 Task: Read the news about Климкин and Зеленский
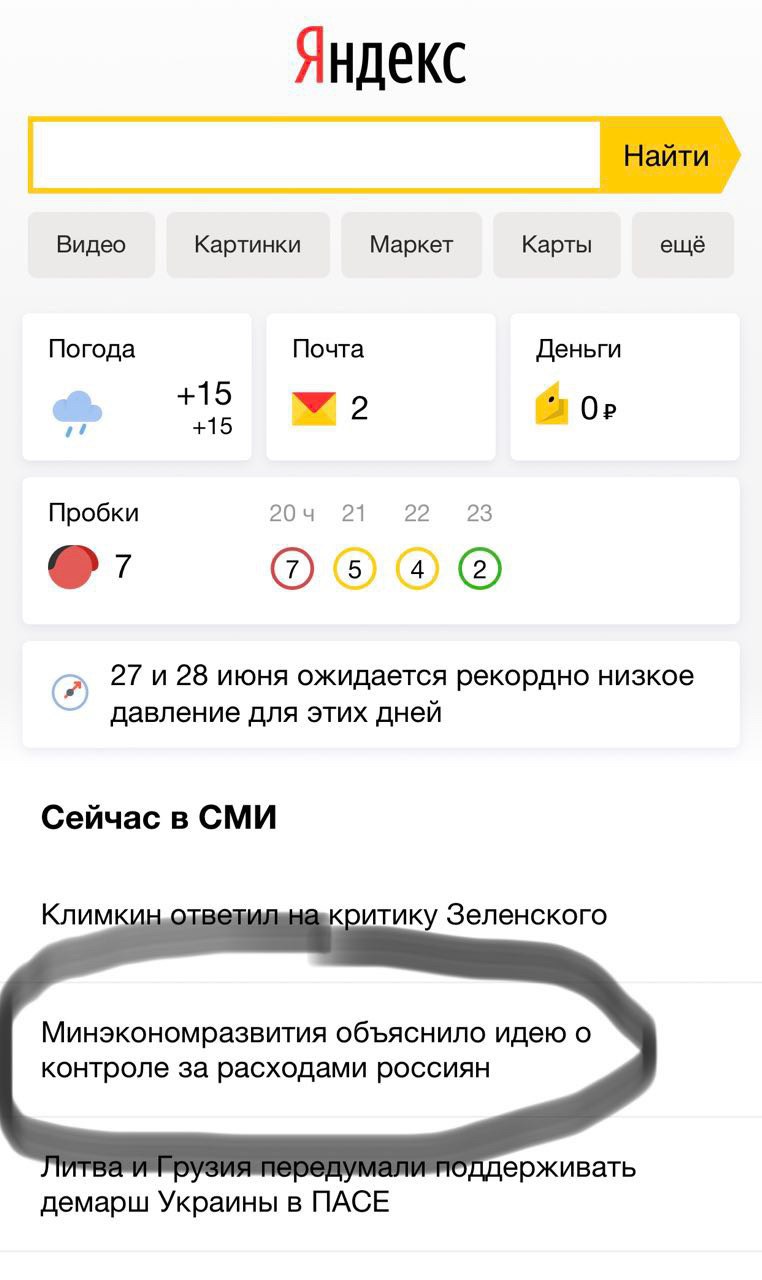tap(324, 914)
